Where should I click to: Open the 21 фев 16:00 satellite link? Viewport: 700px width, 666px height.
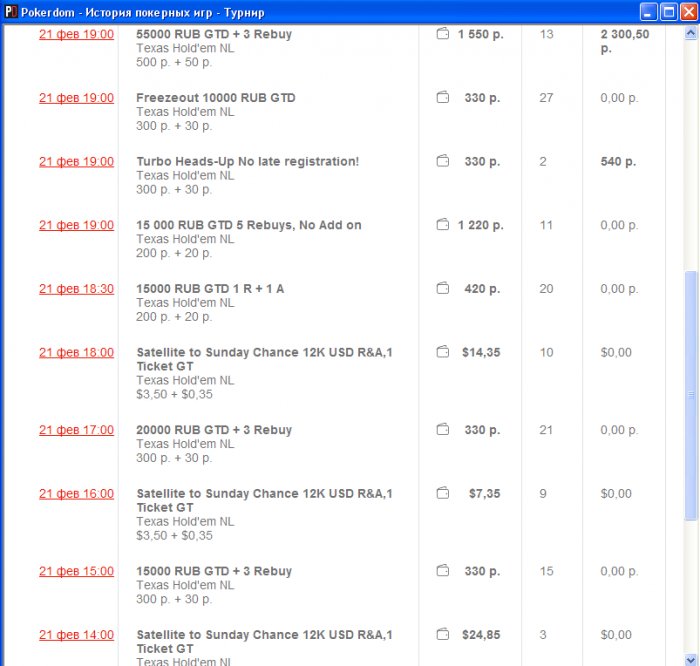[x=76, y=494]
